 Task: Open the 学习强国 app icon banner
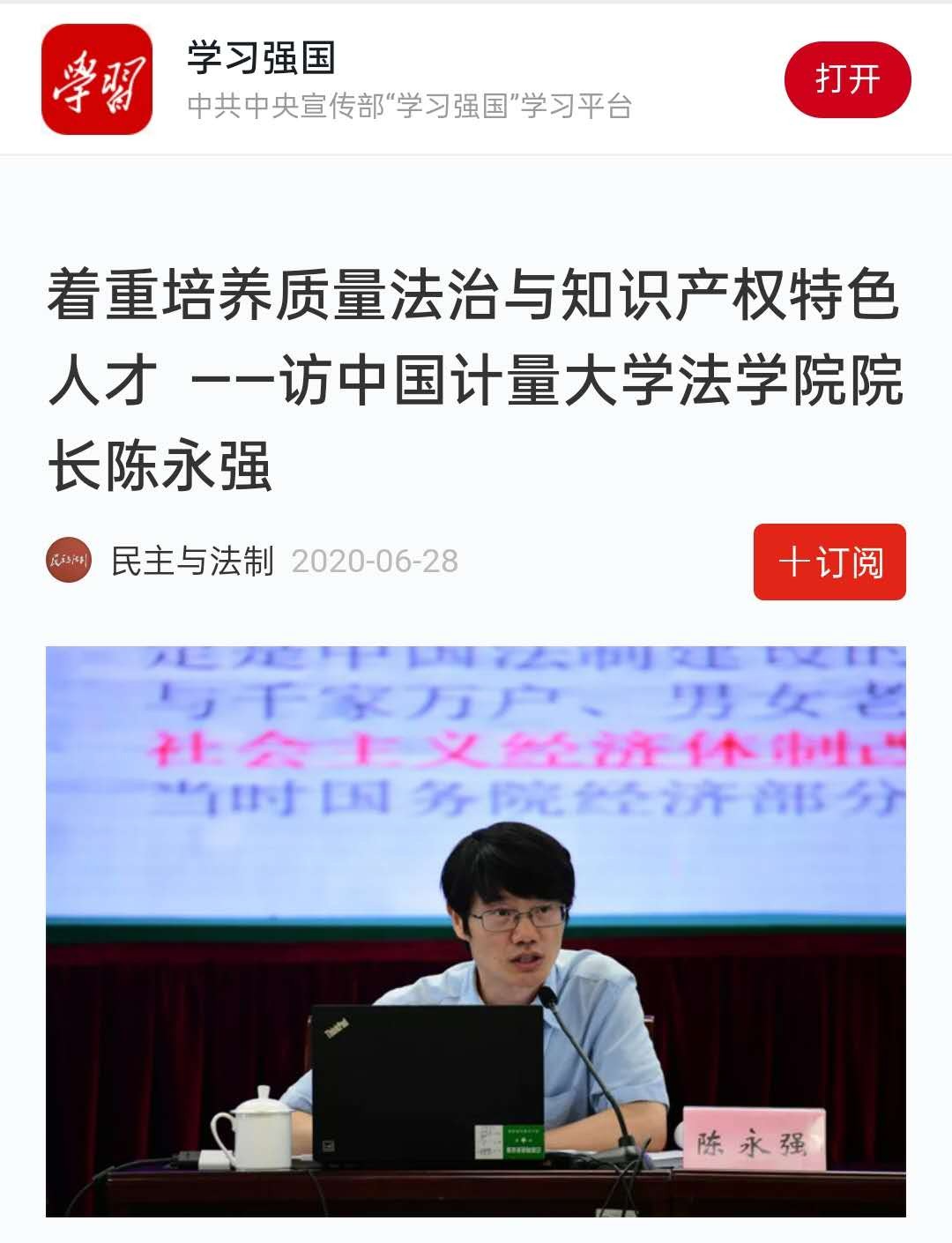coord(97,79)
